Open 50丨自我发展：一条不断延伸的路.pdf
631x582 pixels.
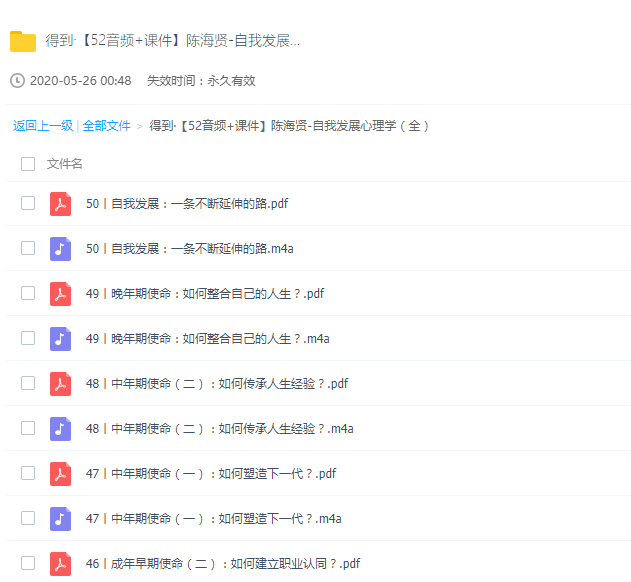(187, 204)
